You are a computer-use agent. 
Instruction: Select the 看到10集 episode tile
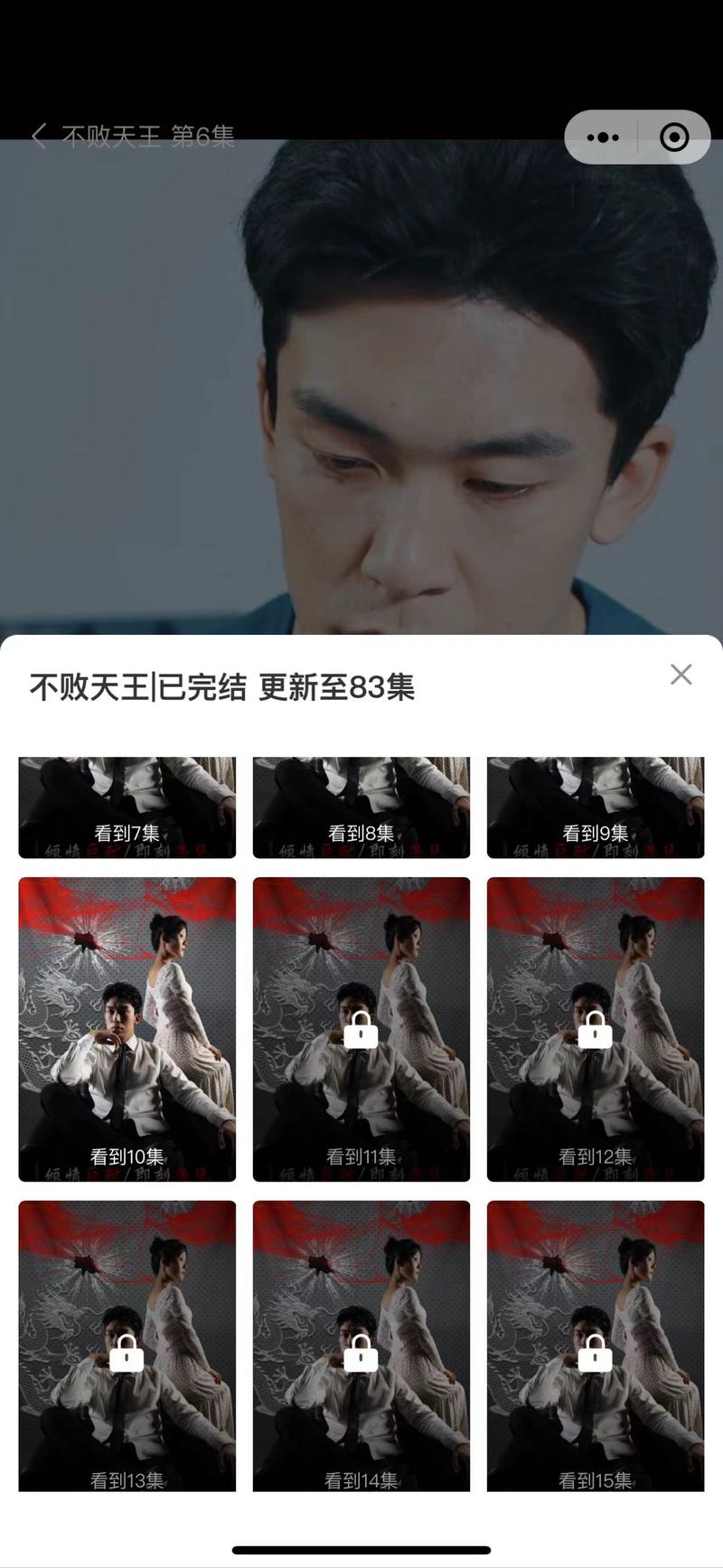tap(127, 1029)
